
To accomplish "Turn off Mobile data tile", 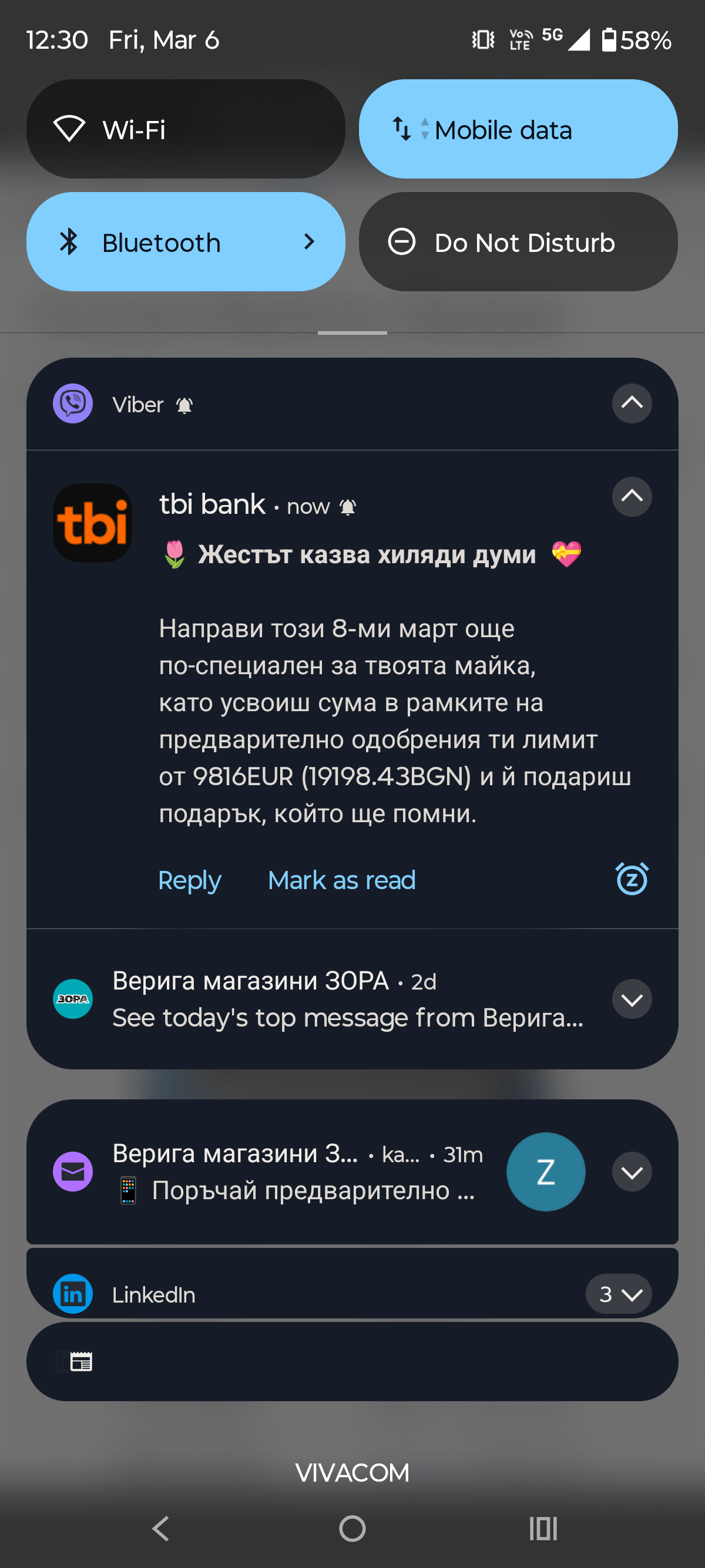I will 518,129.
